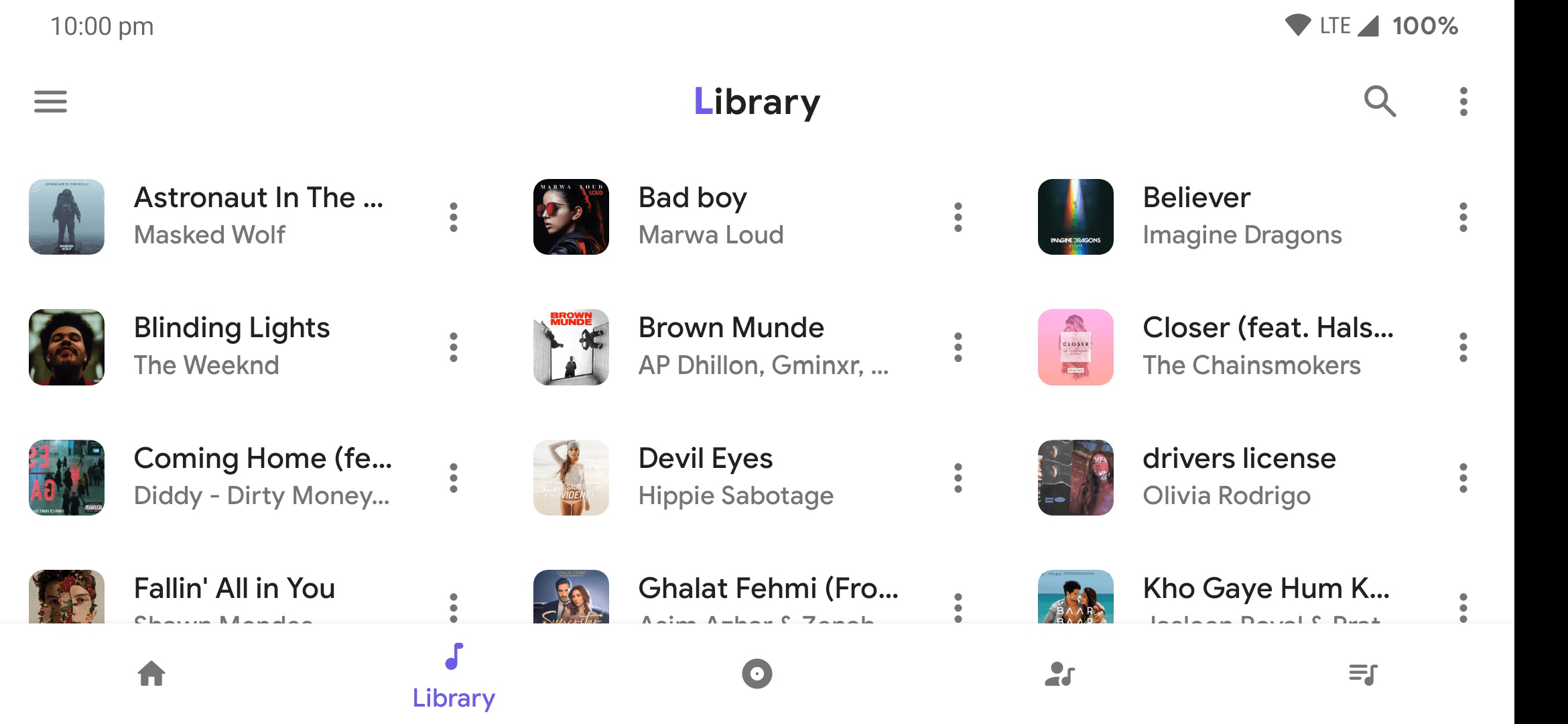Open options for Coming Home song
Image resolution: width=1568 pixels, height=724 pixels.
[x=454, y=478]
